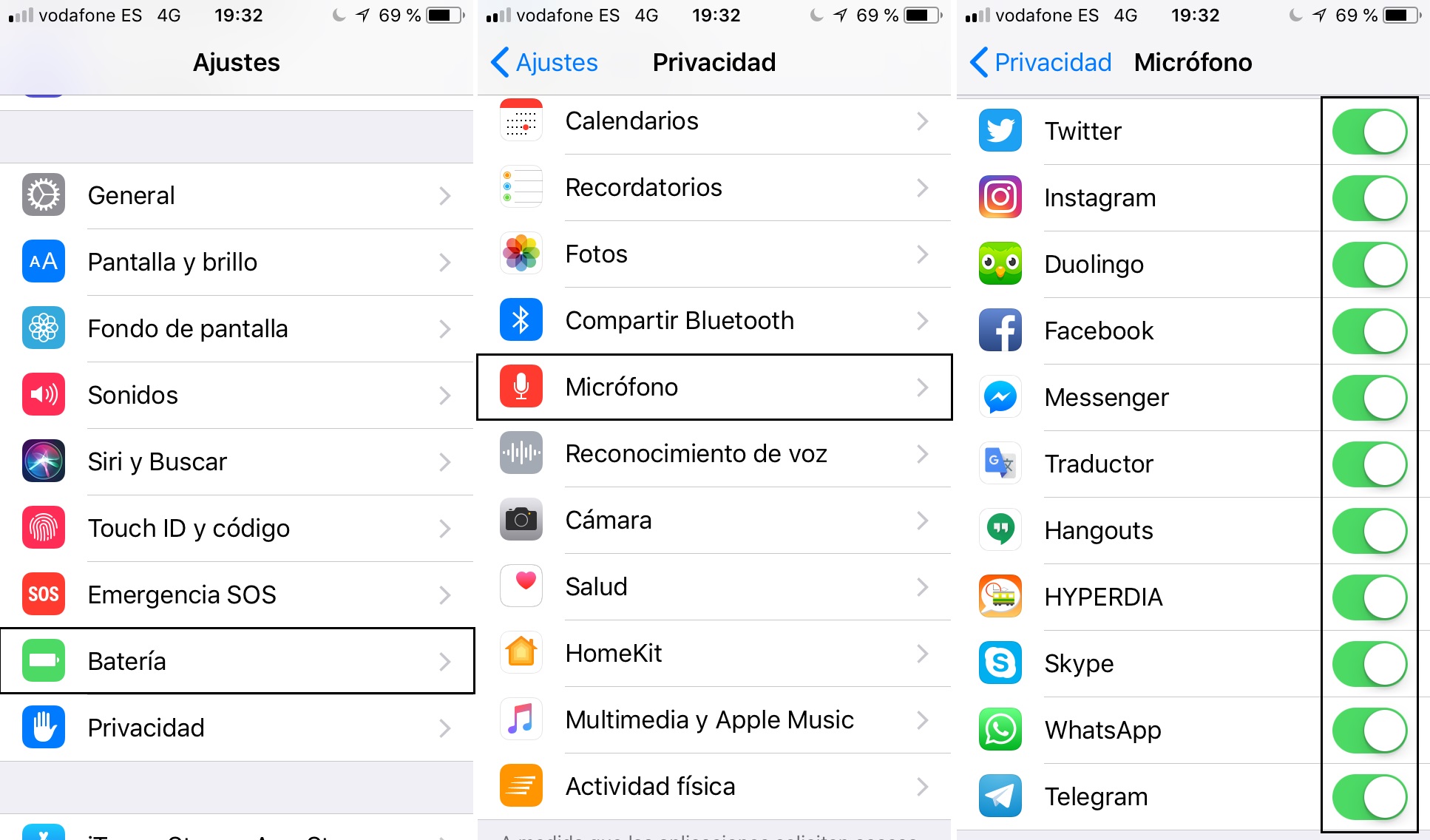The height and width of the screenshot is (840, 1430).
Task: Open Batería settings row
Action: 237,661
